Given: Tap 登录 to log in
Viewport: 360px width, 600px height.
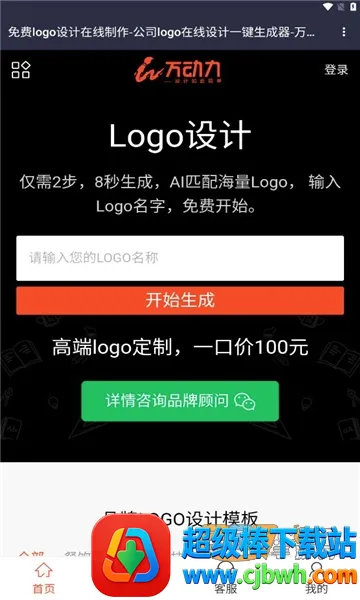Looking at the screenshot, I should click(336, 70).
